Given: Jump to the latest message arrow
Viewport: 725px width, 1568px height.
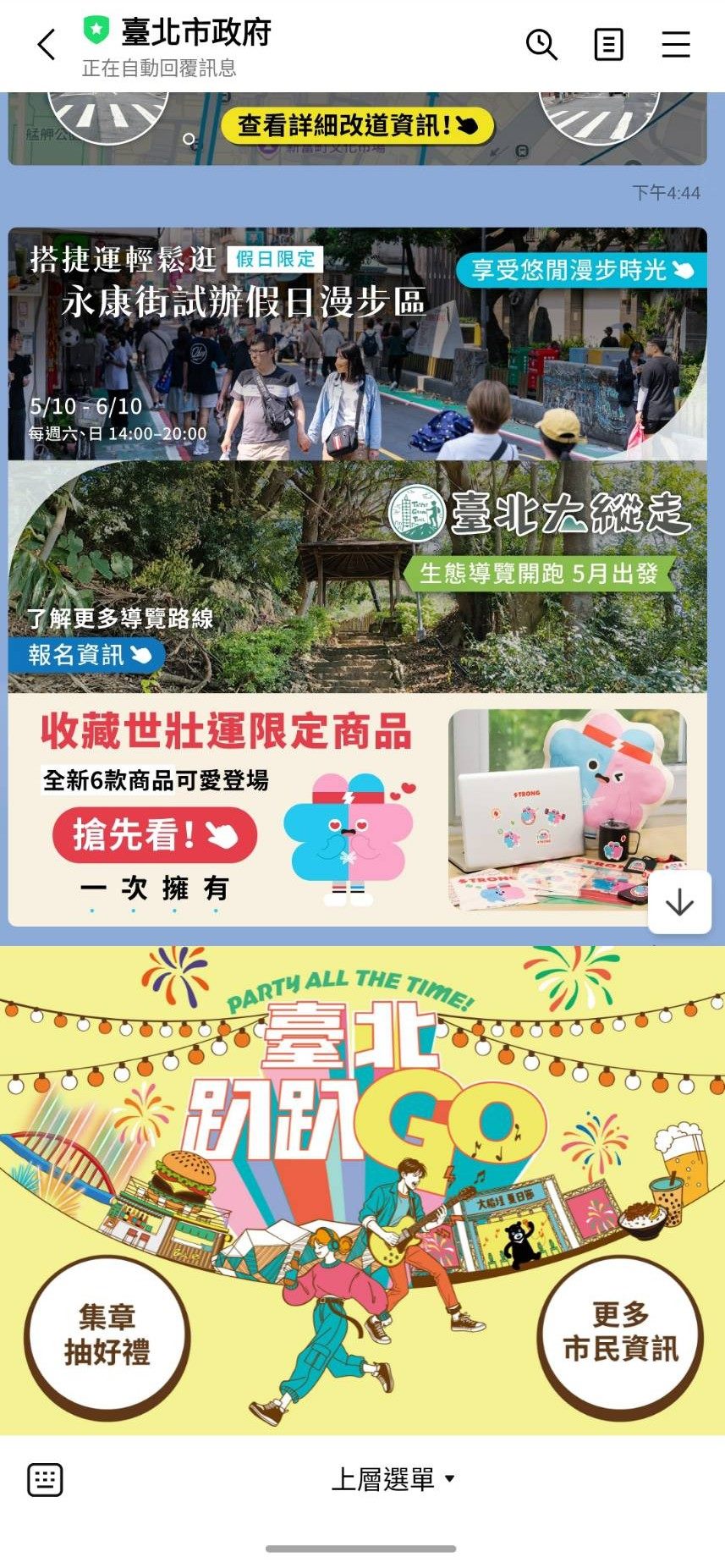Looking at the screenshot, I should coord(679,903).
